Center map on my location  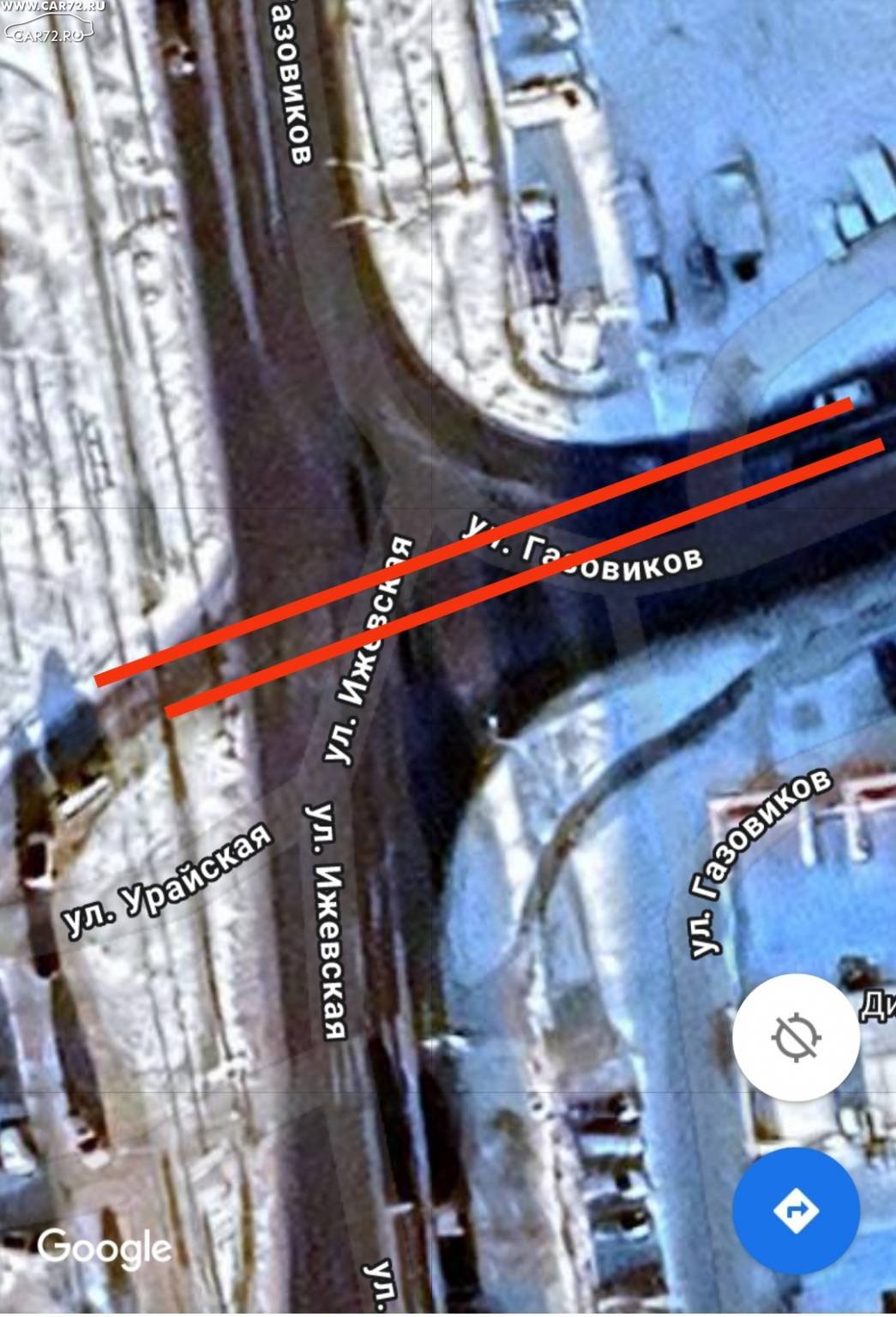[796, 1037]
